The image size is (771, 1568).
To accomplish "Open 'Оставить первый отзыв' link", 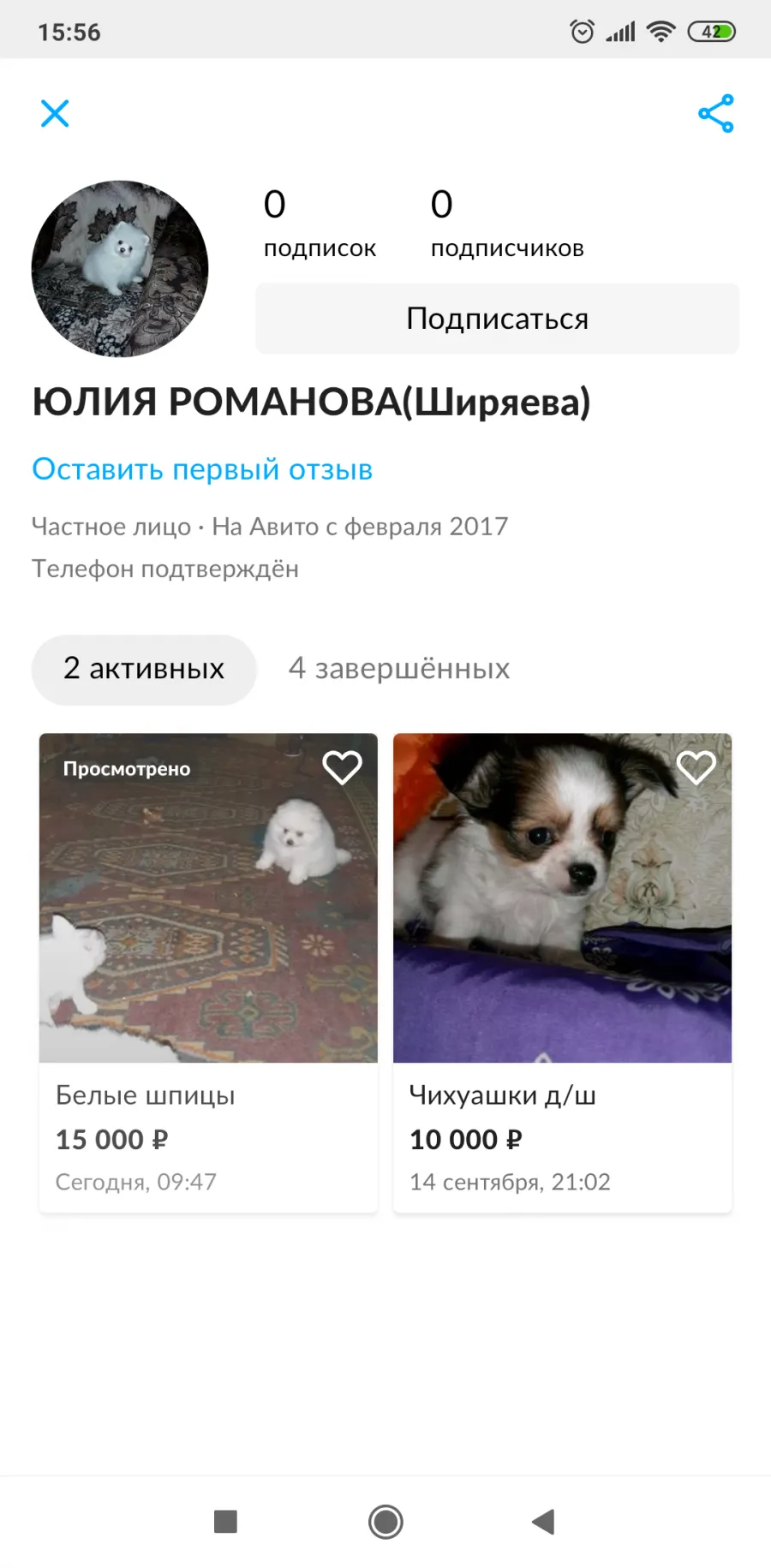I will click(202, 469).
